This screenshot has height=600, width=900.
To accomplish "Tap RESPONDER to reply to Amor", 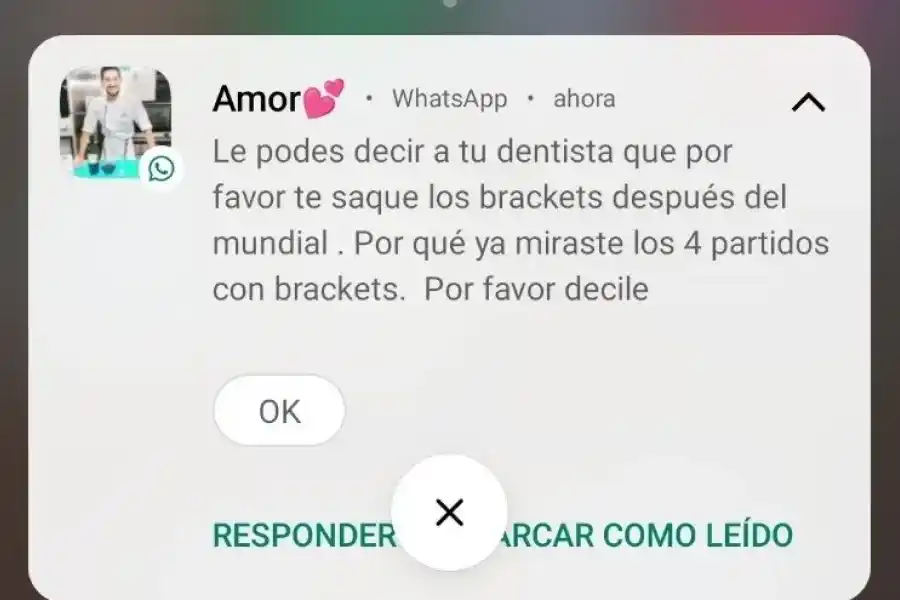I will (303, 536).
